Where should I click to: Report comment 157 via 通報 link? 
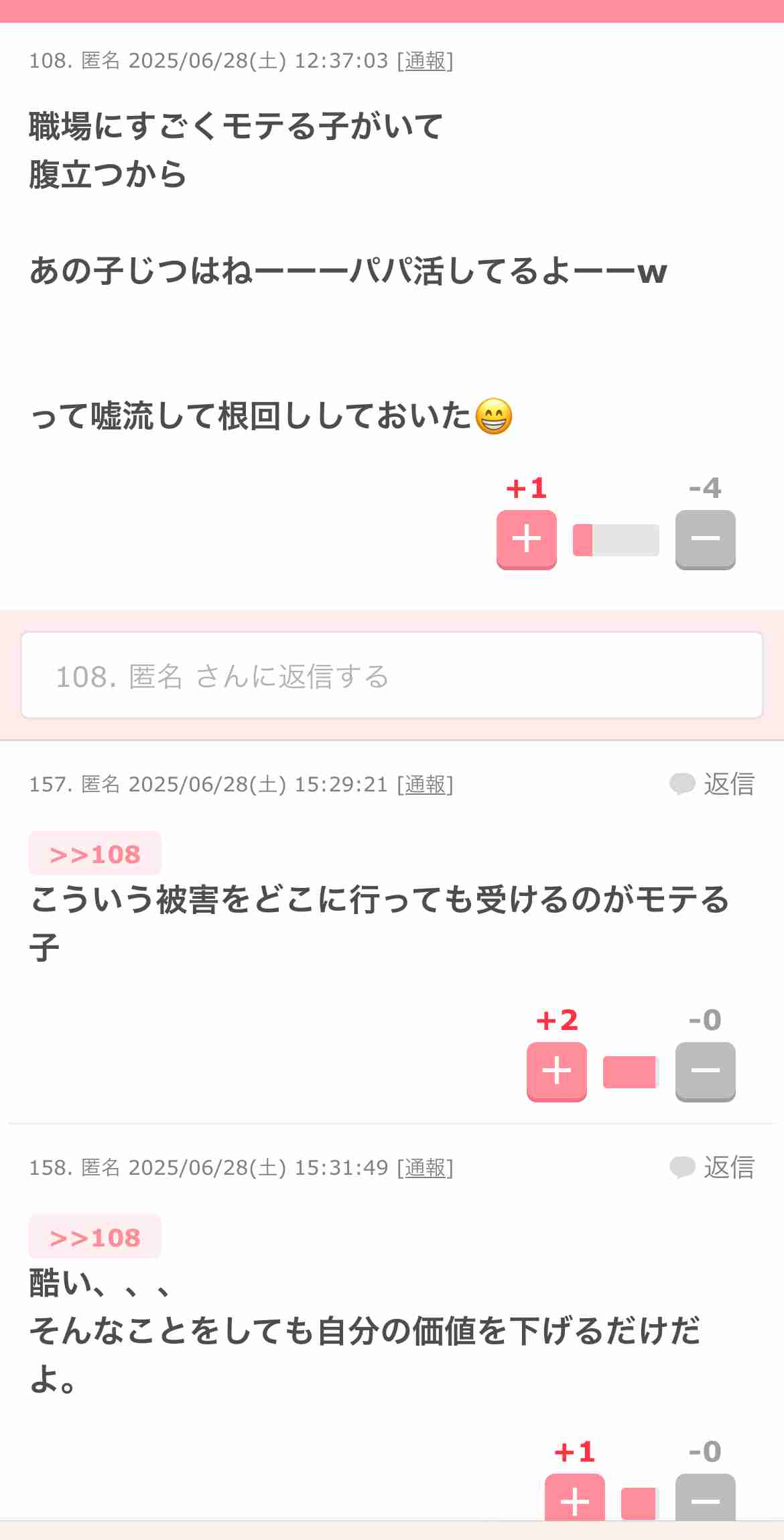pyautogui.click(x=426, y=784)
